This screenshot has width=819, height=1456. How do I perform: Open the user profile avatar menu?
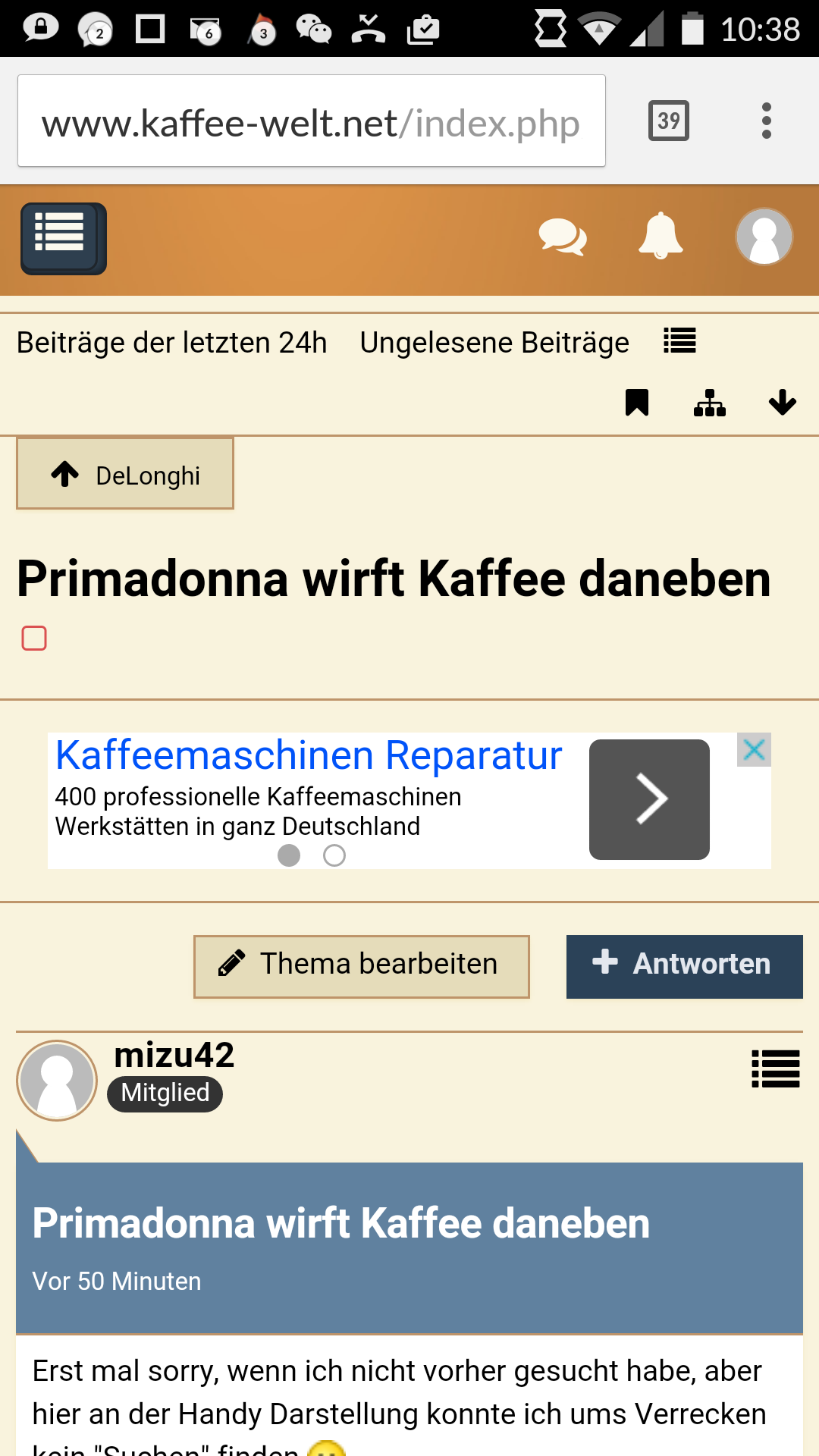click(x=764, y=237)
